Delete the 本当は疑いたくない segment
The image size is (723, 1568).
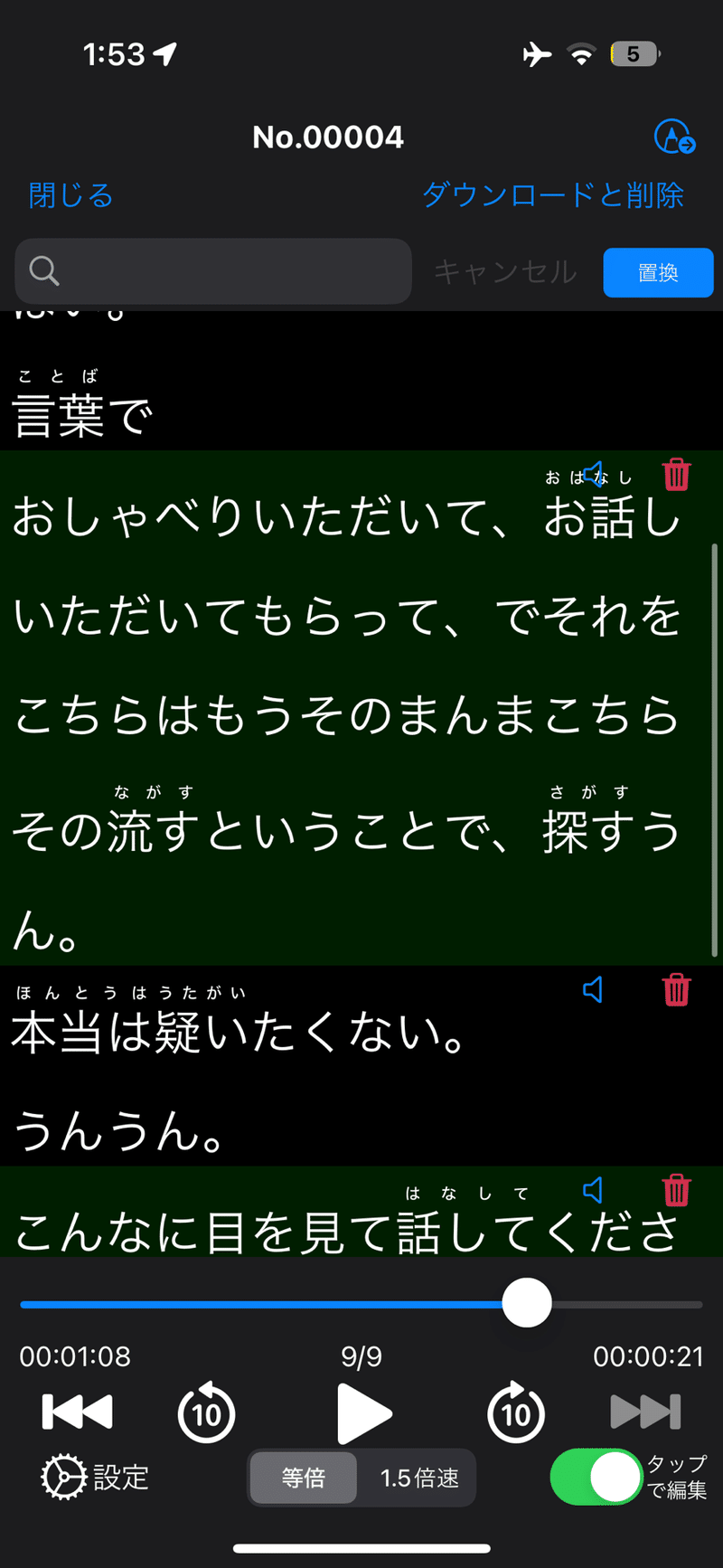click(677, 990)
